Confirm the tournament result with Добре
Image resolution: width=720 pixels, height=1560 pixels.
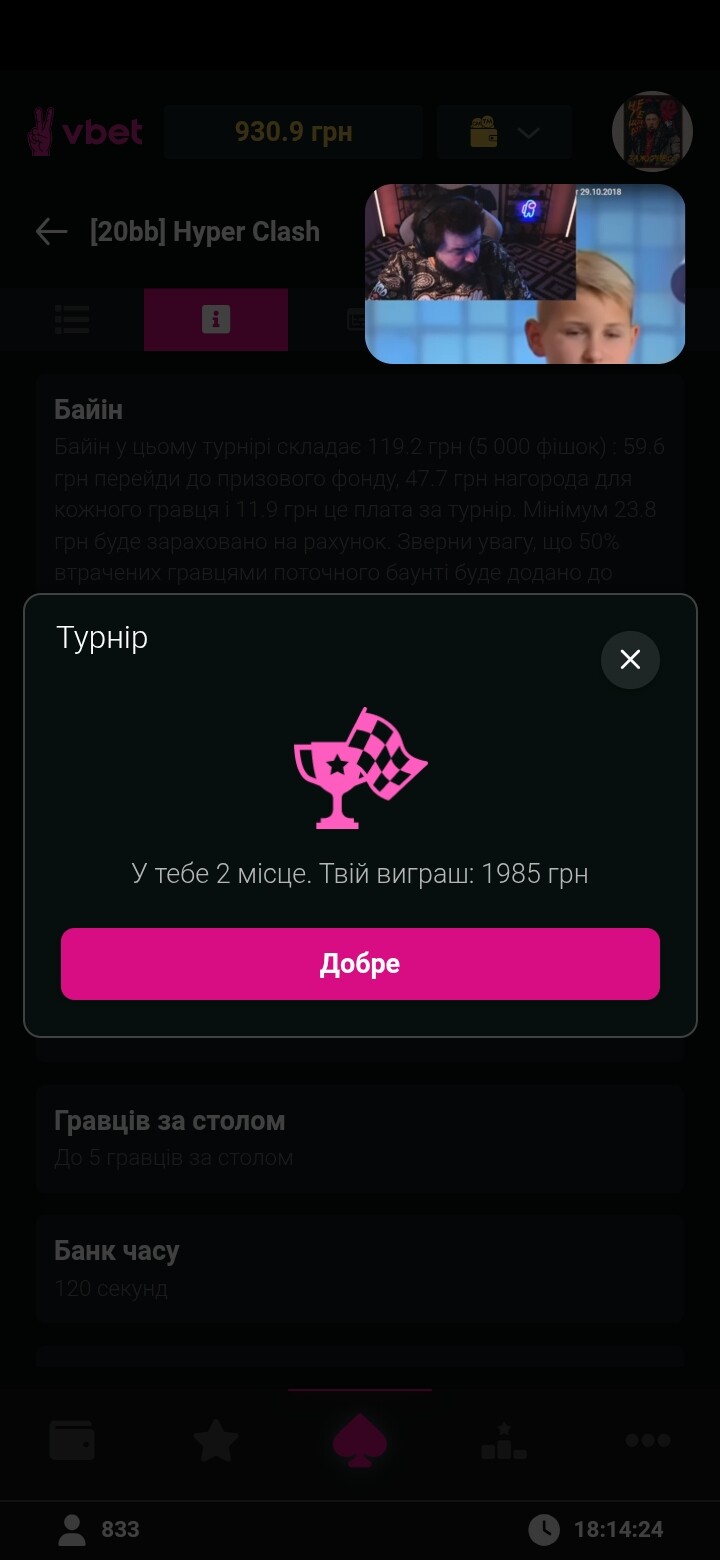tap(360, 964)
